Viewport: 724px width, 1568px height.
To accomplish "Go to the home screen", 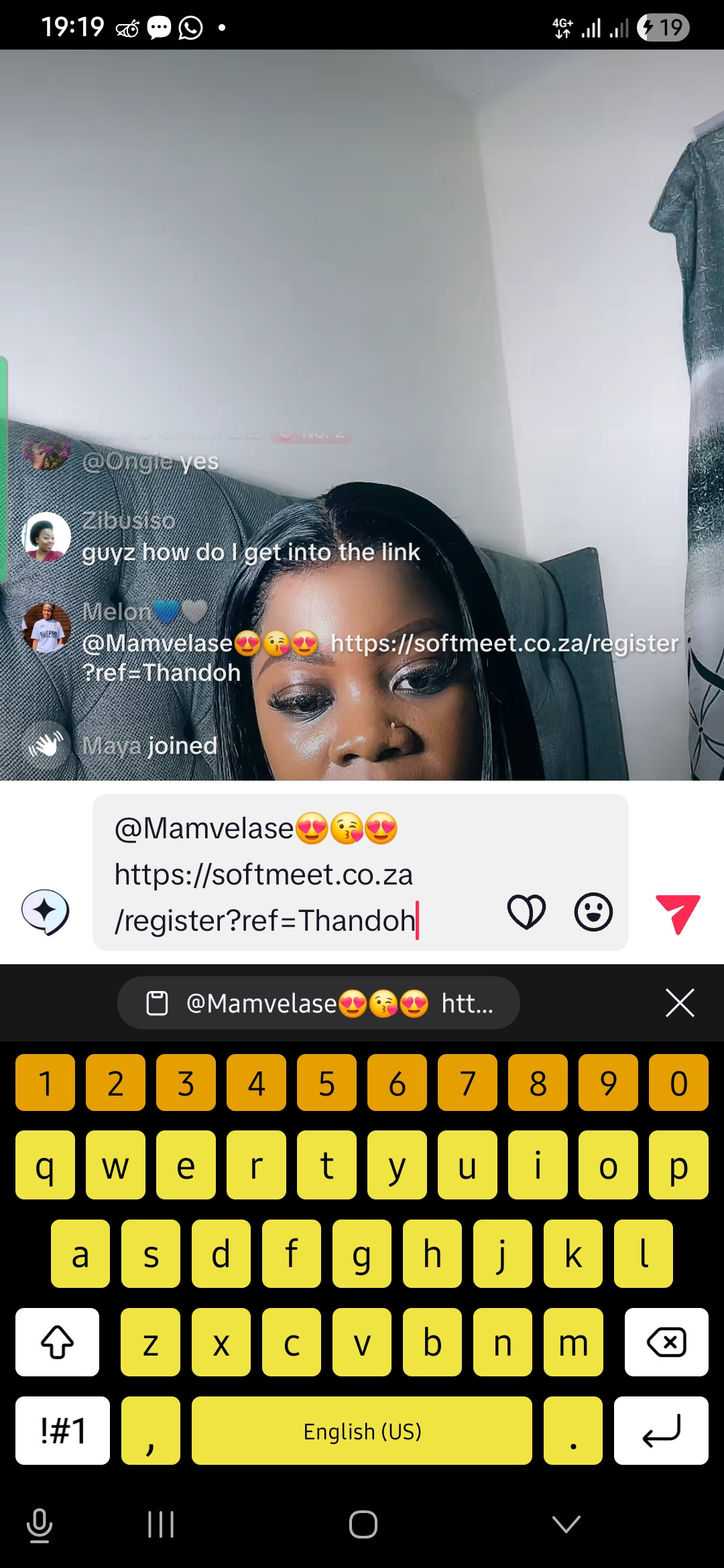I will pos(363,1524).
